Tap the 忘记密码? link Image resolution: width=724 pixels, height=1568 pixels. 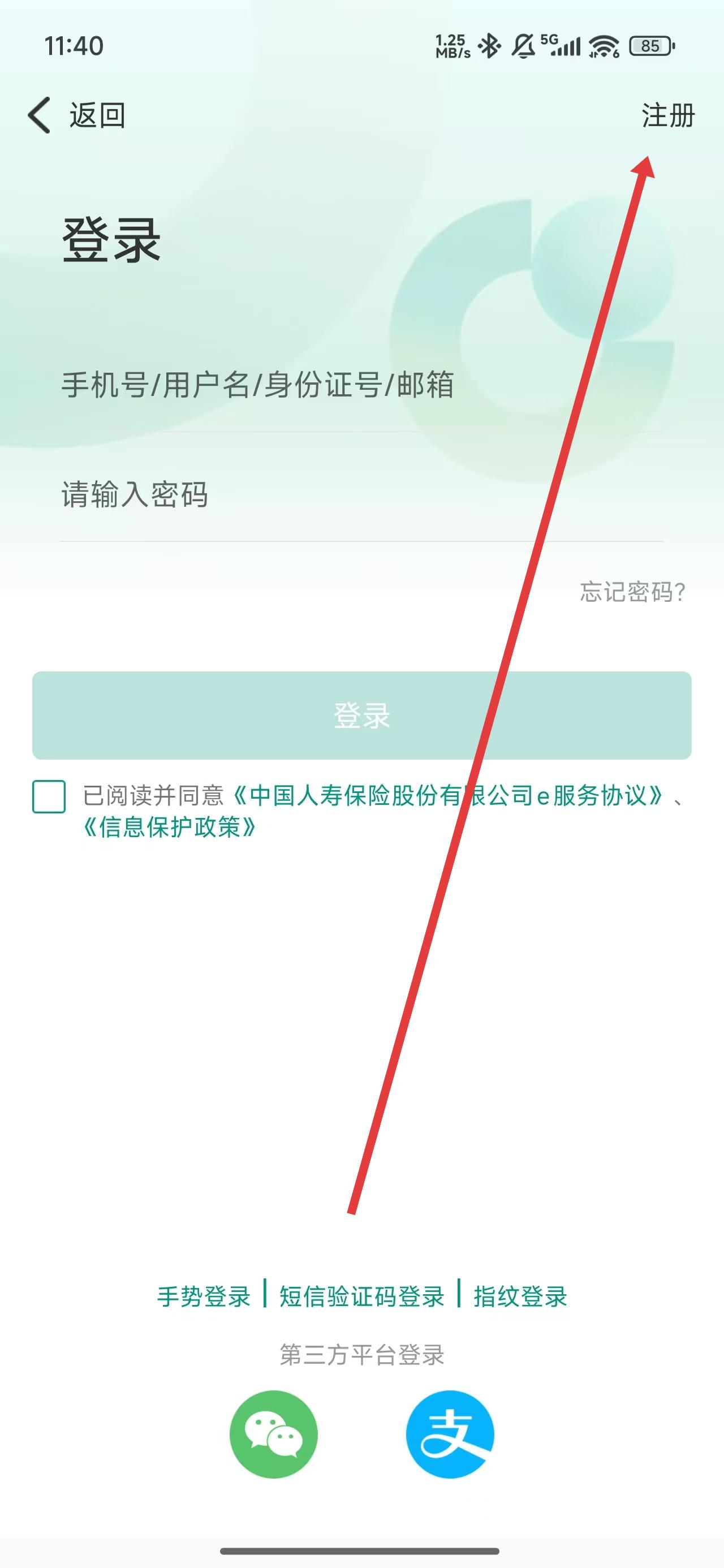[x=632, y=592]
